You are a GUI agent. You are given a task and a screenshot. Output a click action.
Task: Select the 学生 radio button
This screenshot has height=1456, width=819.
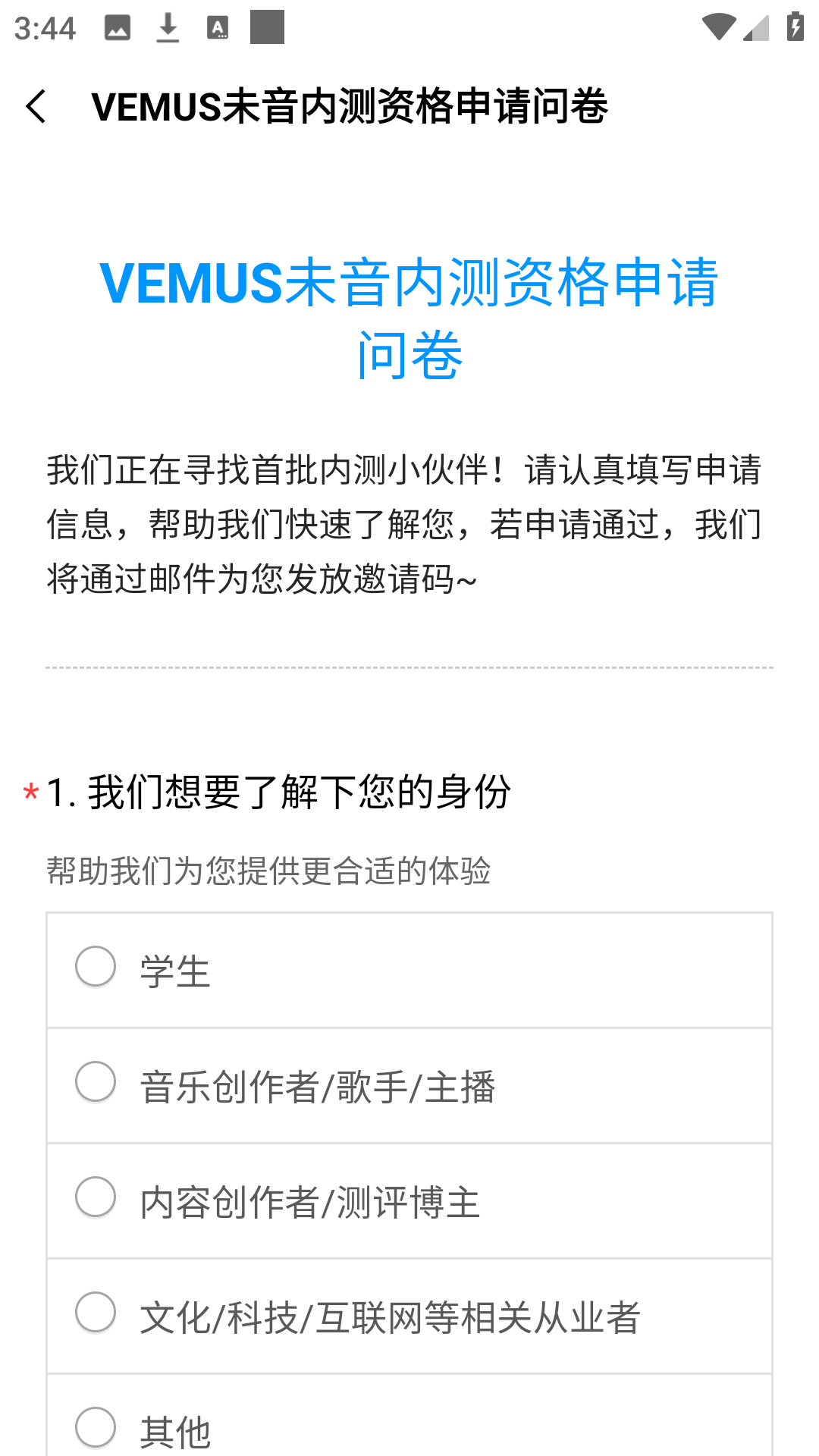95,967
